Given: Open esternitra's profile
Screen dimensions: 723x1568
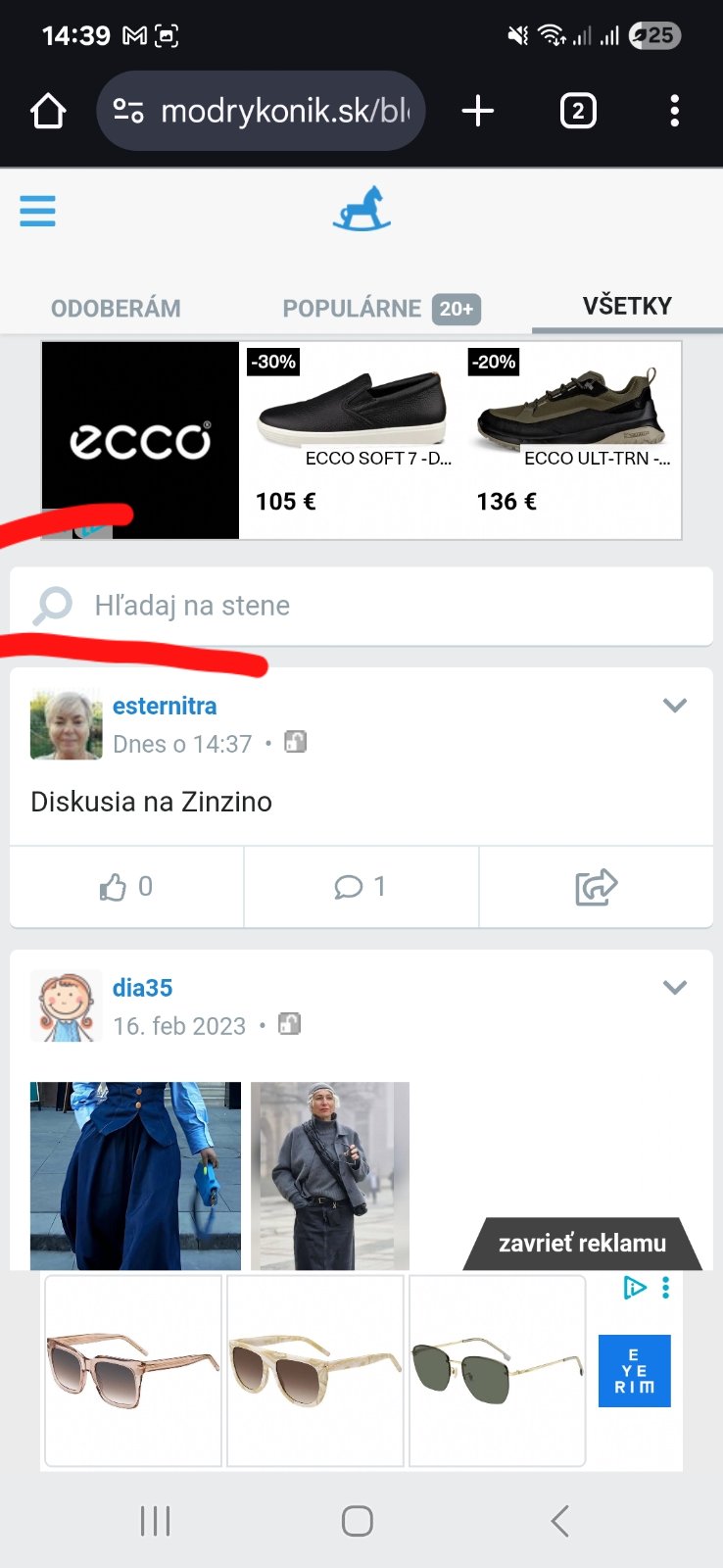Looking at the screenshot, I should tap(165, 706).
